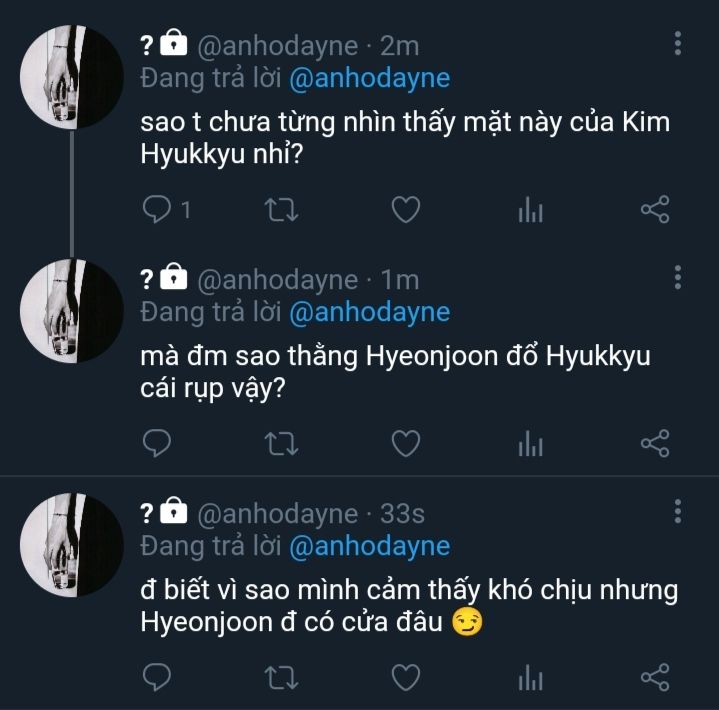Share the tweet about Kim Hyukkyu

(x=654, y=209)
